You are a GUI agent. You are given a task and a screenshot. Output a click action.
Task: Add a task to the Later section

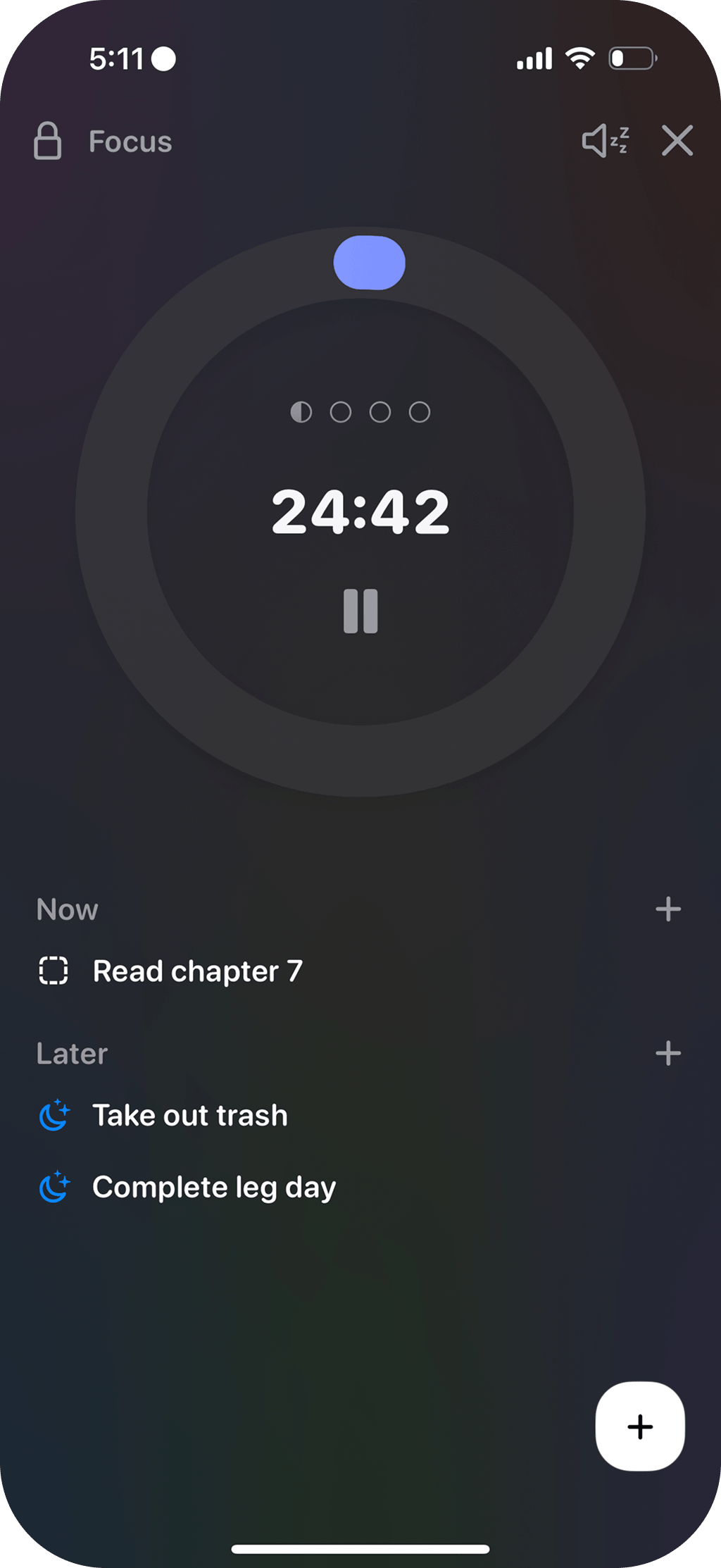click(667, 1054)
